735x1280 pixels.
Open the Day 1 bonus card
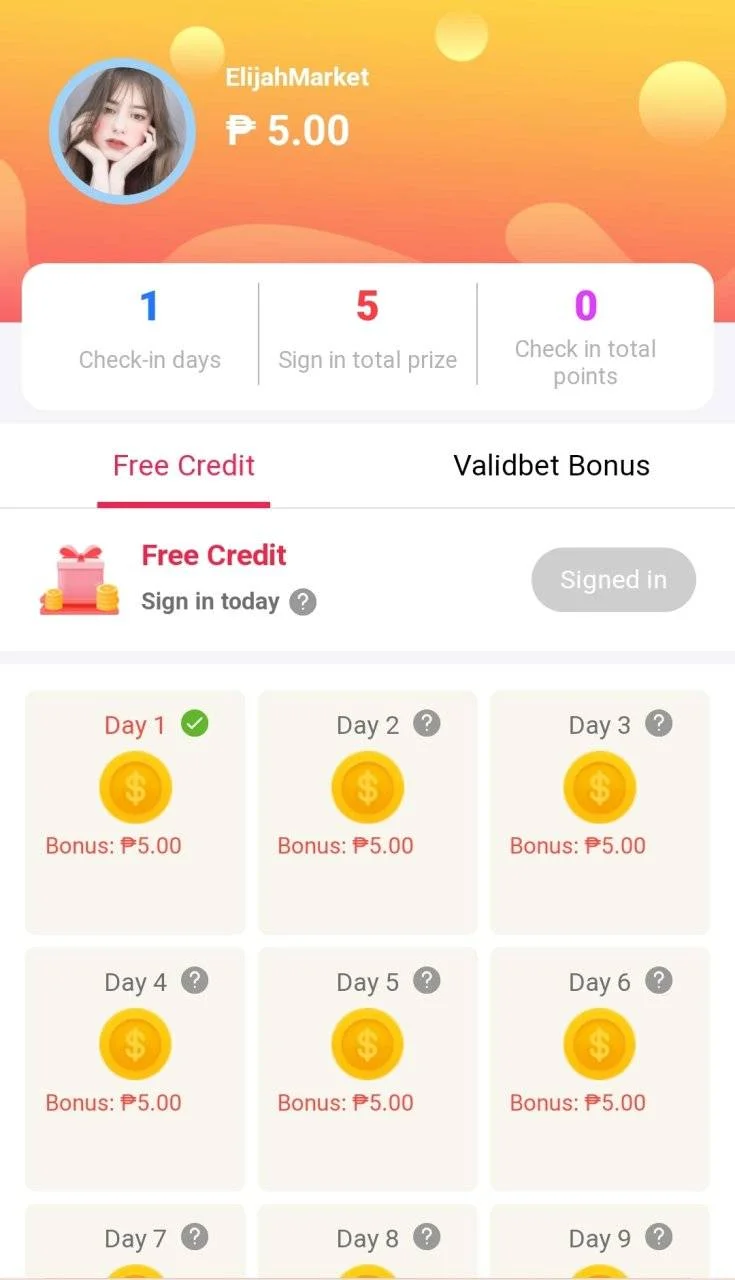click(135, 811)
